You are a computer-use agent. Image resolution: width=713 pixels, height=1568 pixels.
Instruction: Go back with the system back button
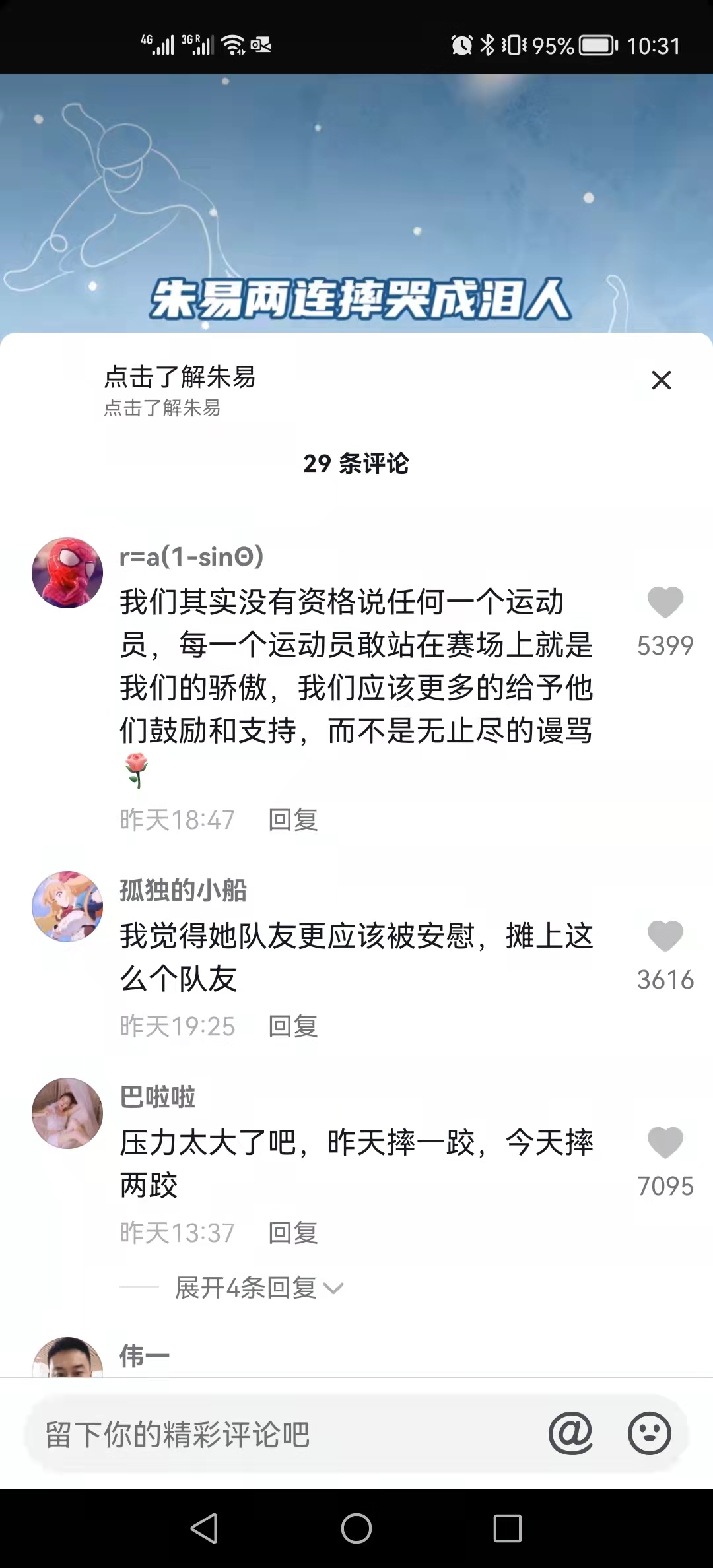tap(204, 1528)
